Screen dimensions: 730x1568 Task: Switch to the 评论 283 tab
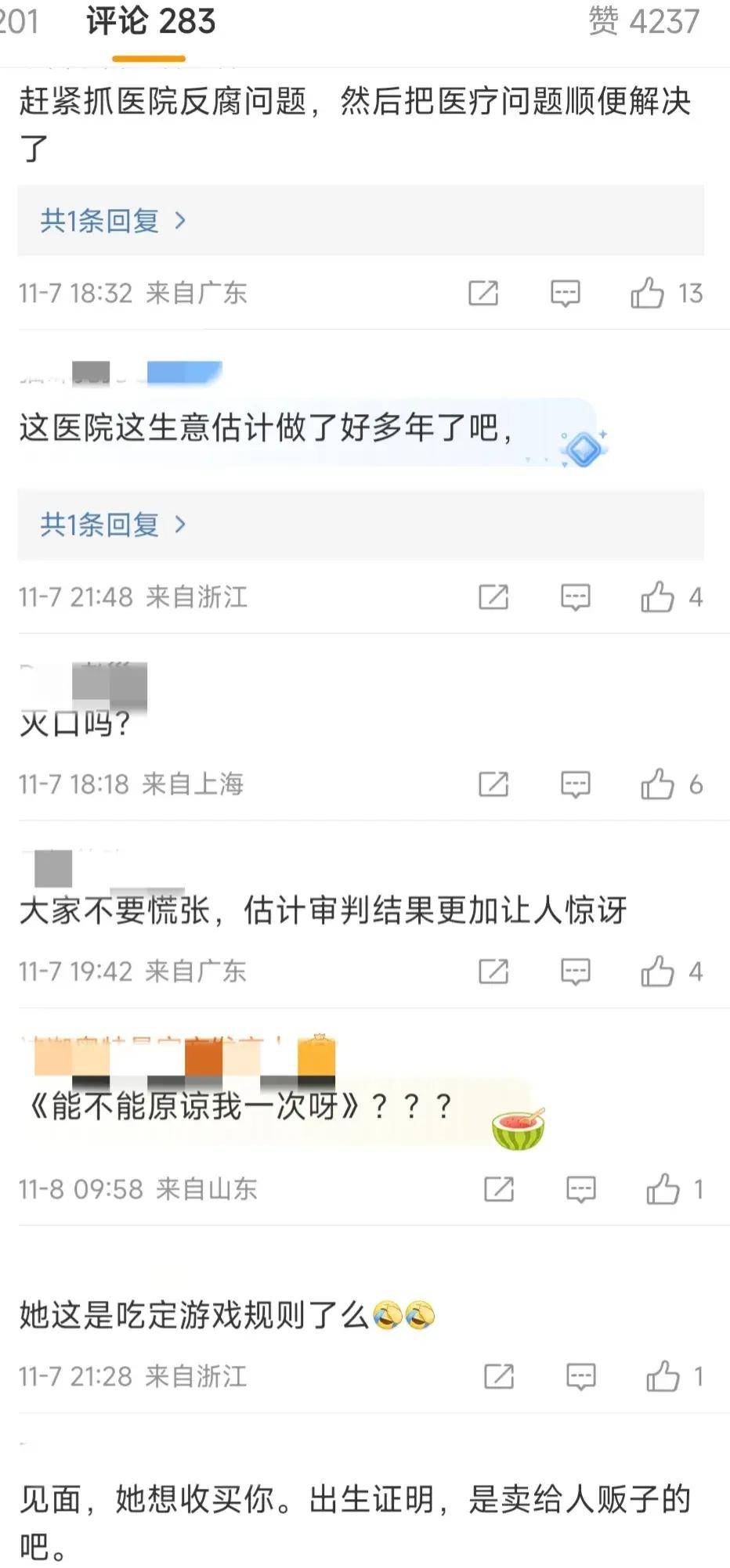point(150,22)
